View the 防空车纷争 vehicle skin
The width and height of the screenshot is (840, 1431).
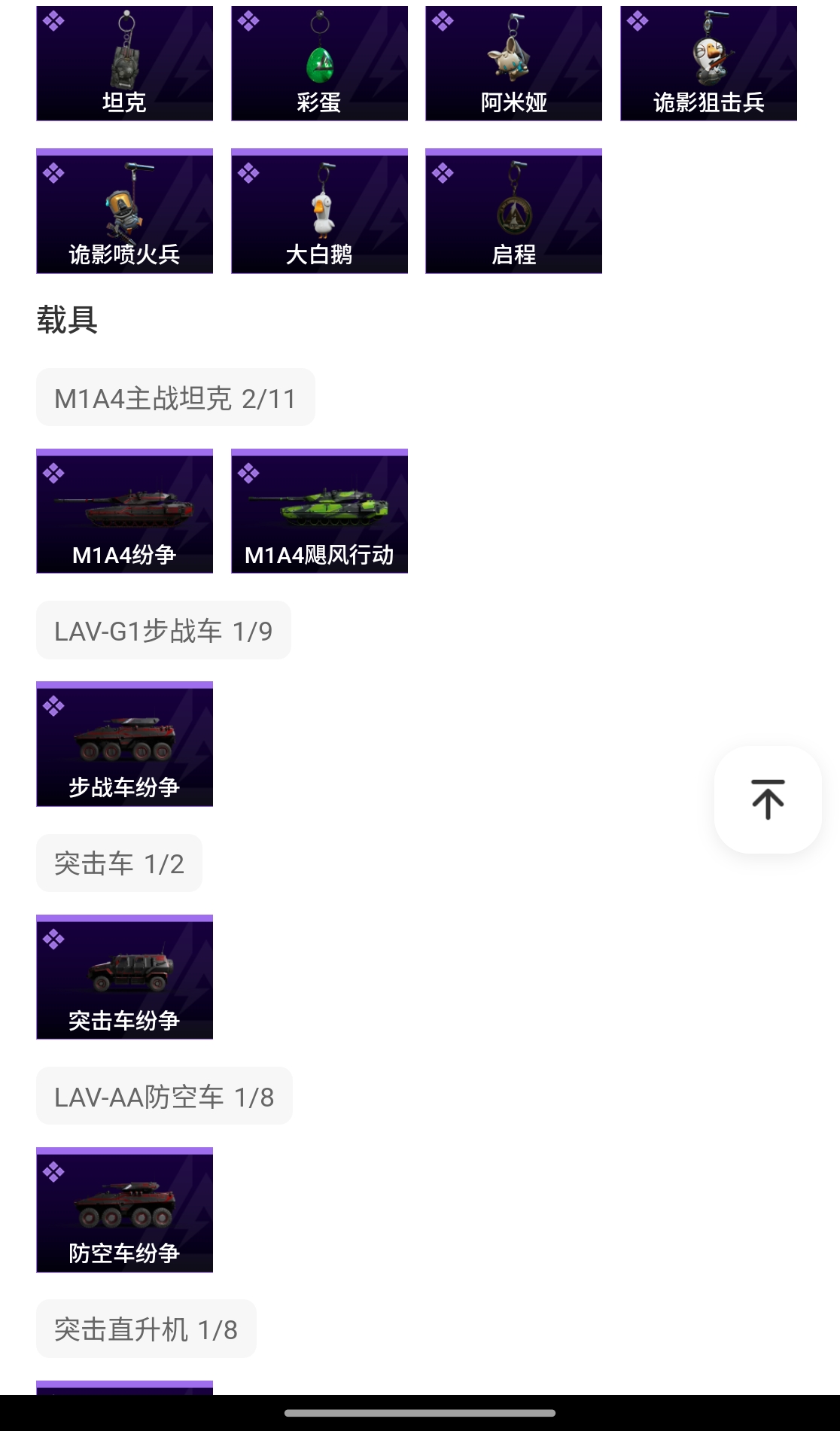coord(124,1210)
